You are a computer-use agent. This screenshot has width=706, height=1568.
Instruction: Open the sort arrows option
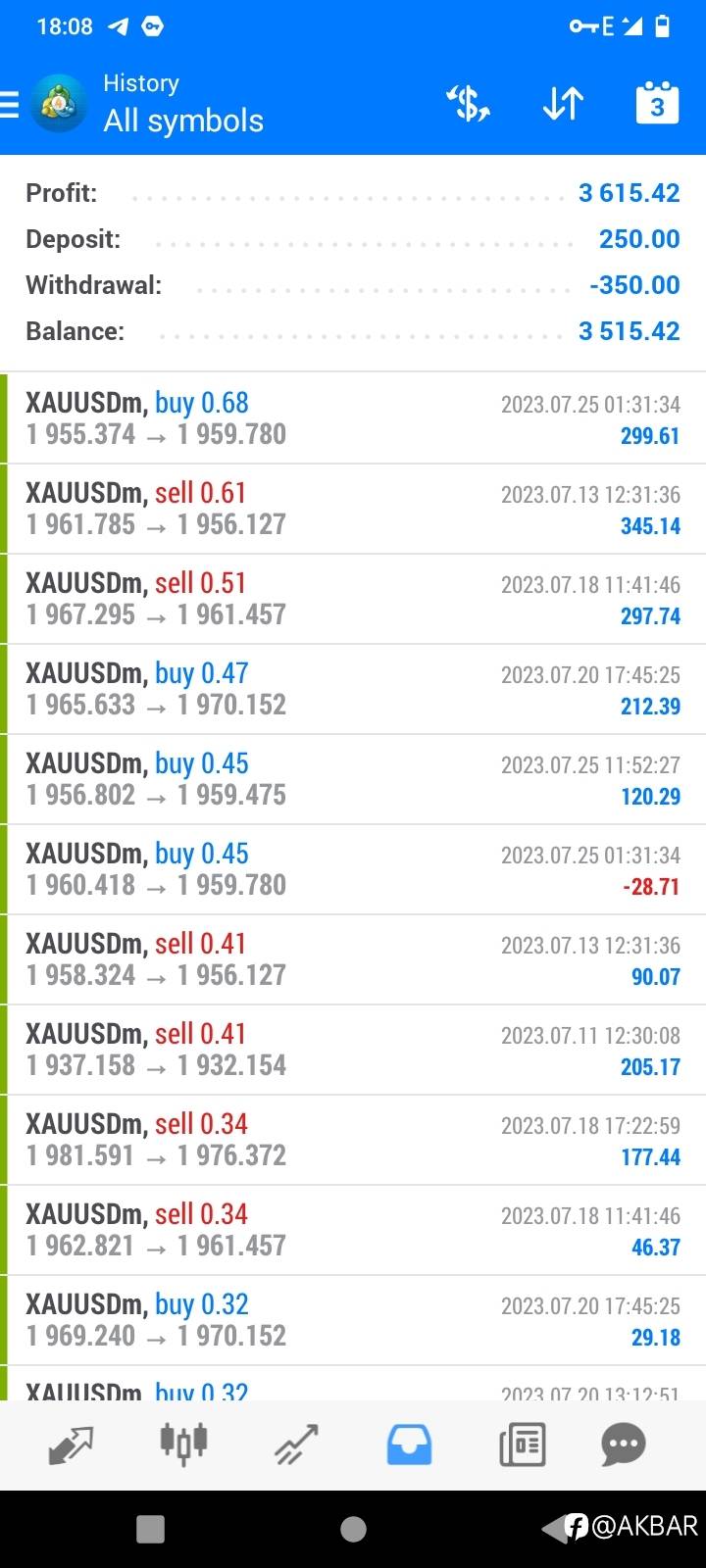563,103
